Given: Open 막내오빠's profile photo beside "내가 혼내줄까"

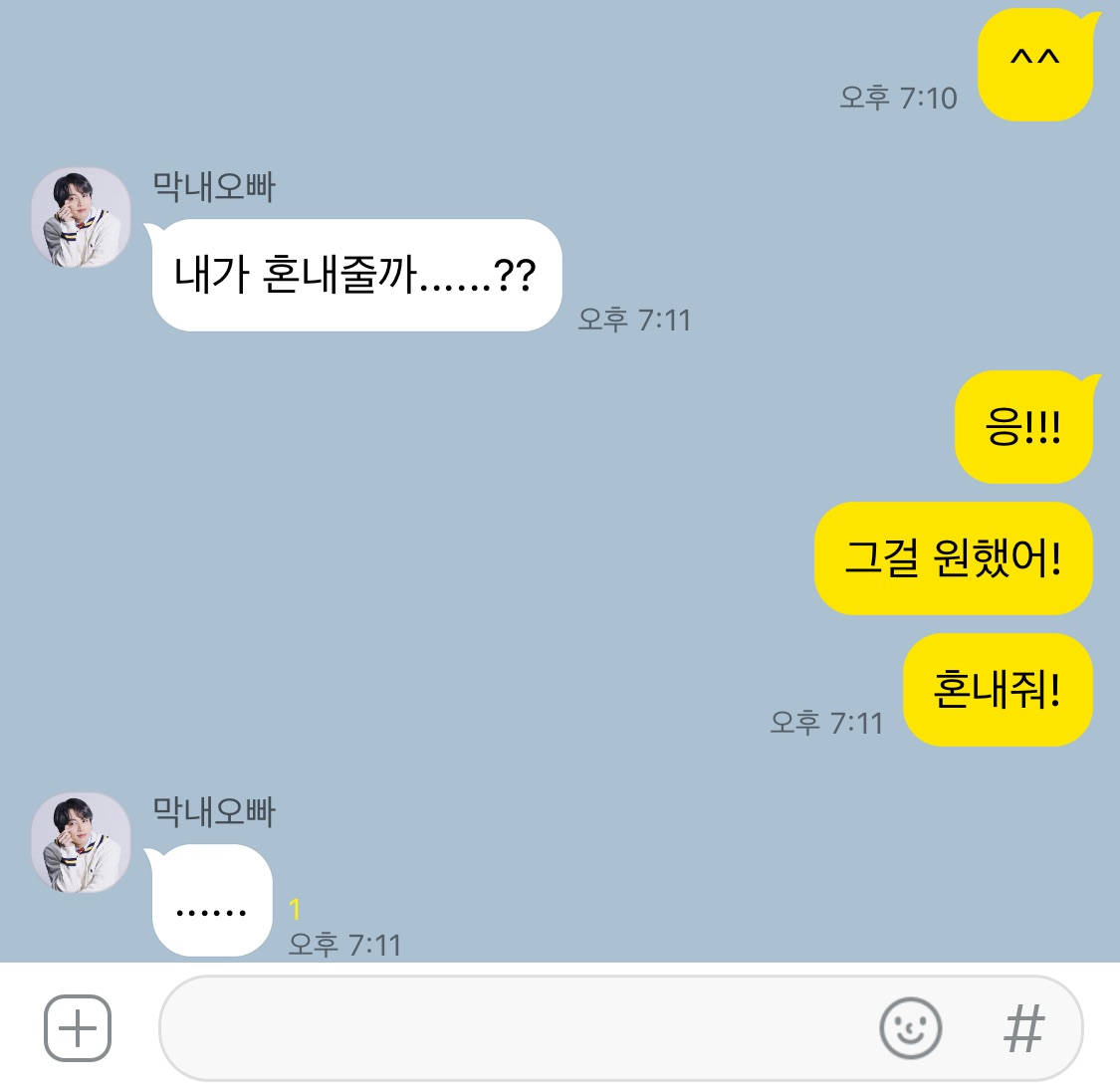Looking at the screenshot, I should coord(81,218).
